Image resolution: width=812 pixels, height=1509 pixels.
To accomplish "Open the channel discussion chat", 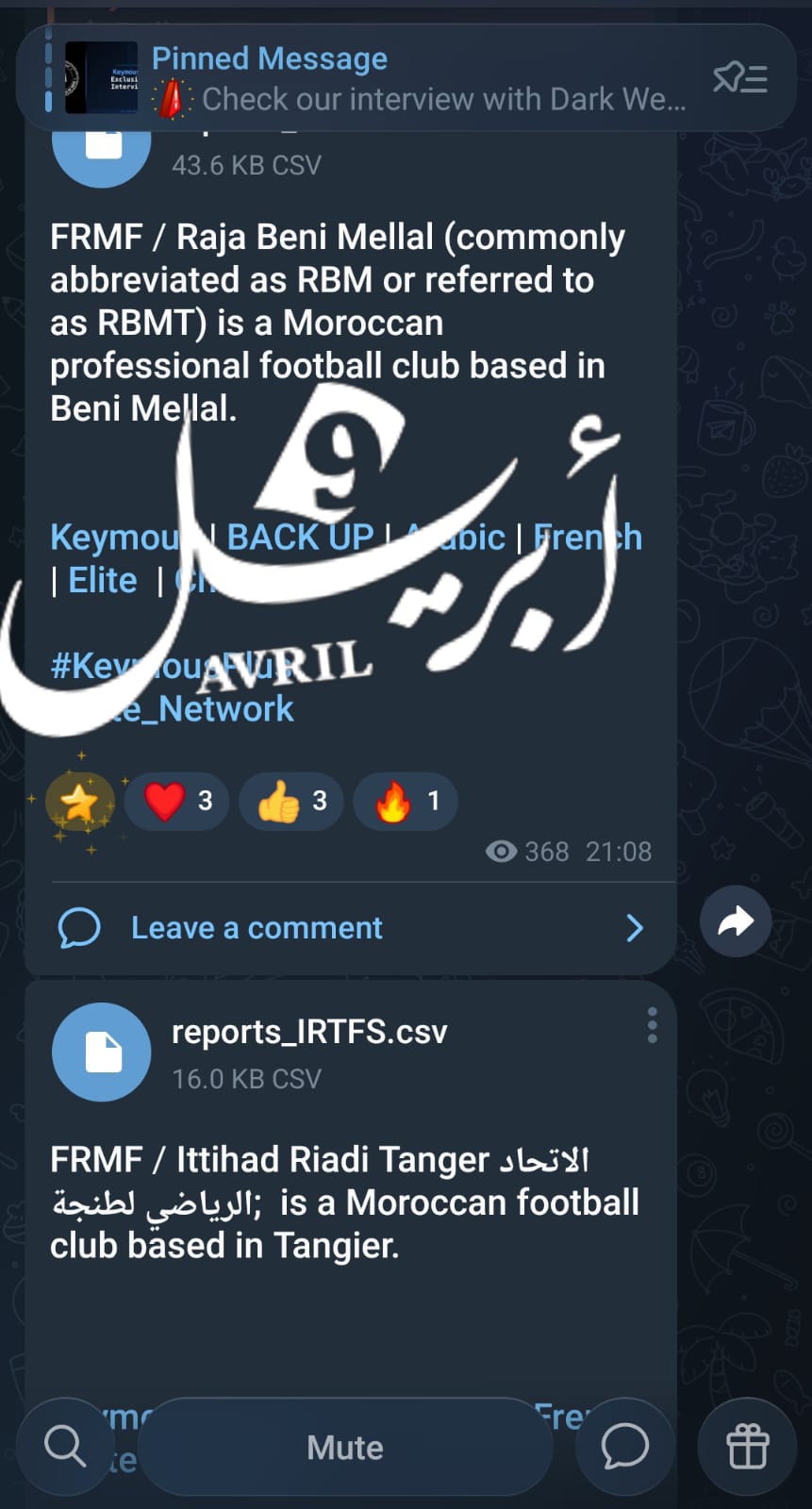I will pyautogui.click(x=624, y=1446).
